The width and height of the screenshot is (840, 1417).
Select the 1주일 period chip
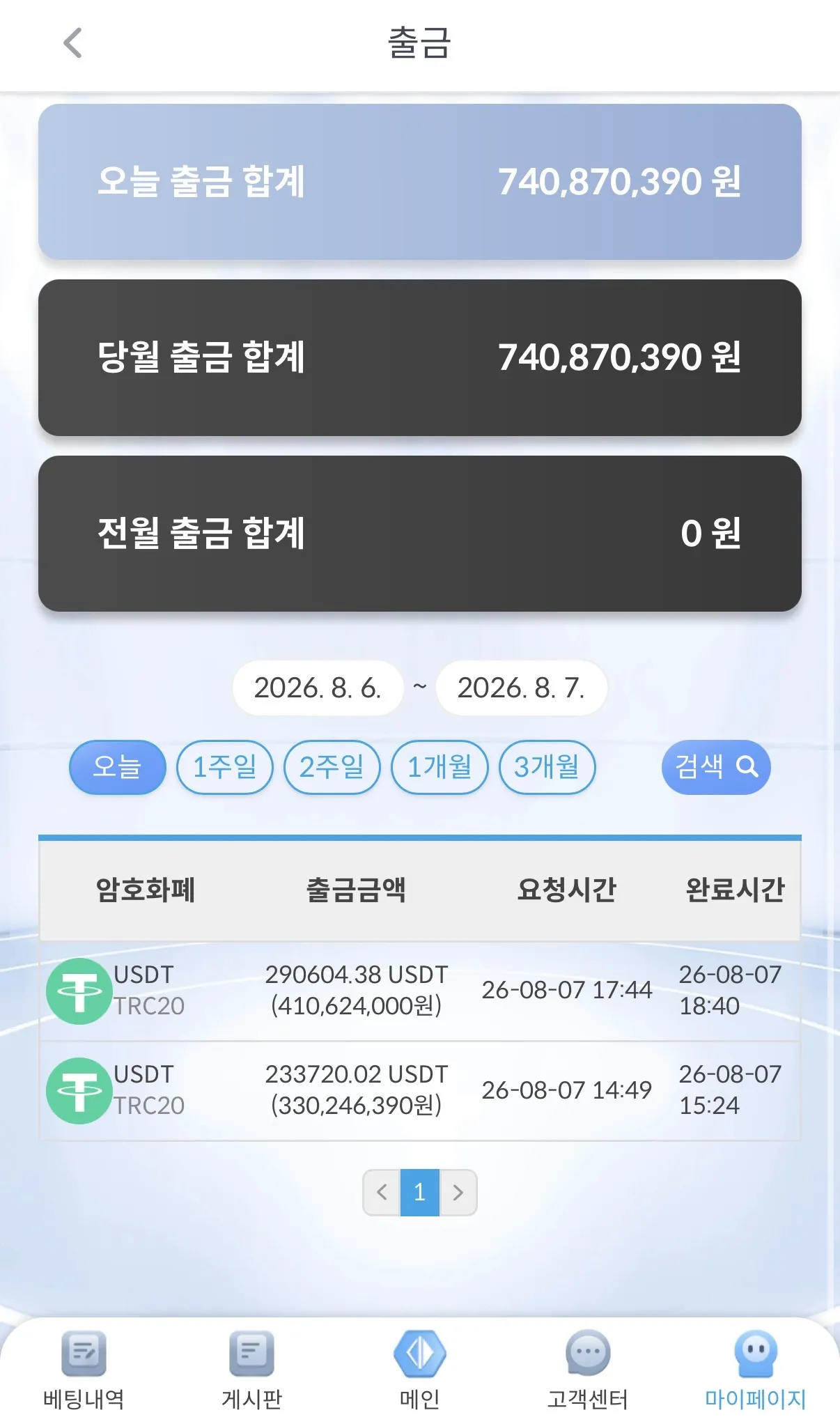click(x=224, y=767)
